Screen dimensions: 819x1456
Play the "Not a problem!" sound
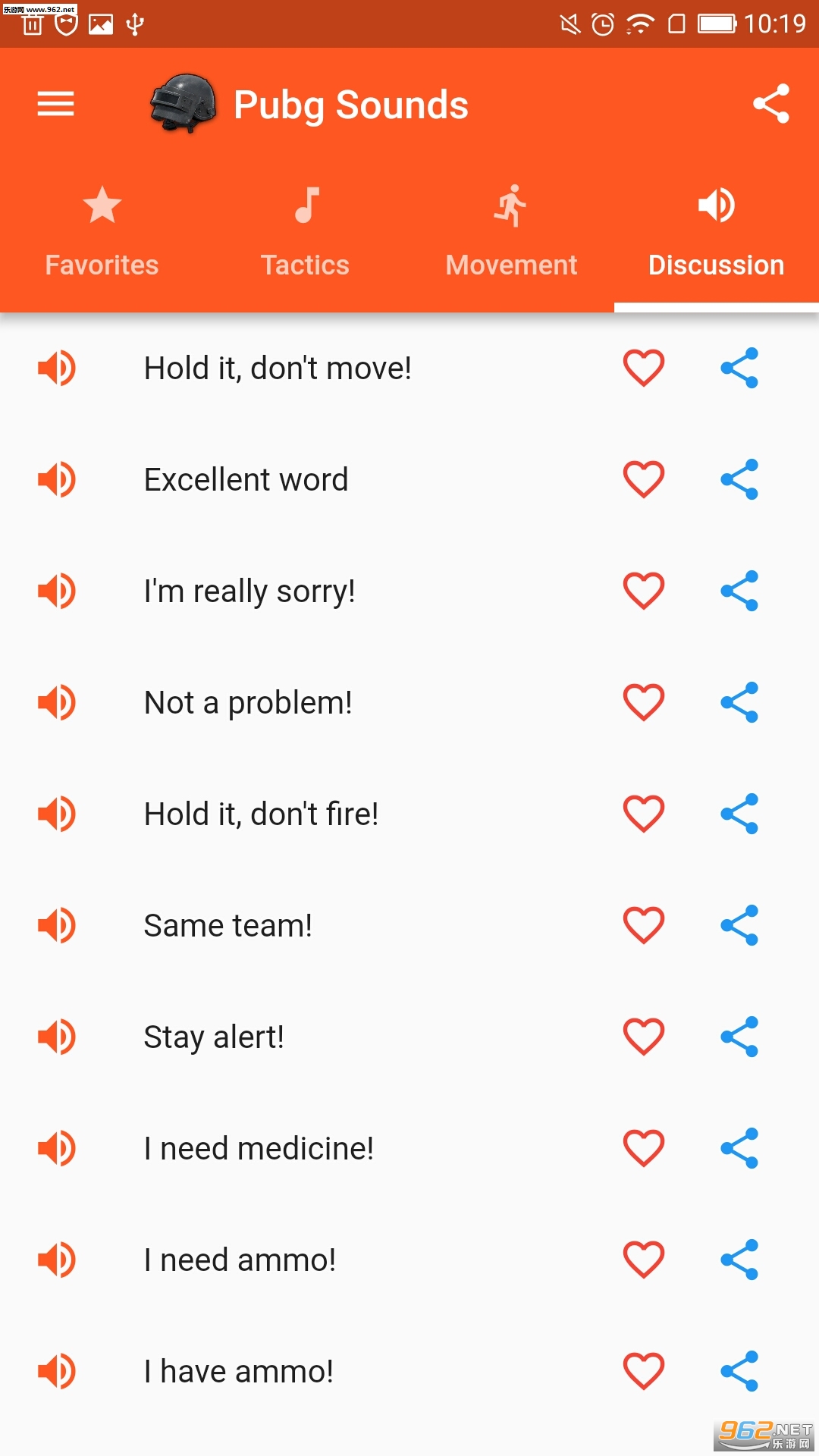(x=57, y=702)
